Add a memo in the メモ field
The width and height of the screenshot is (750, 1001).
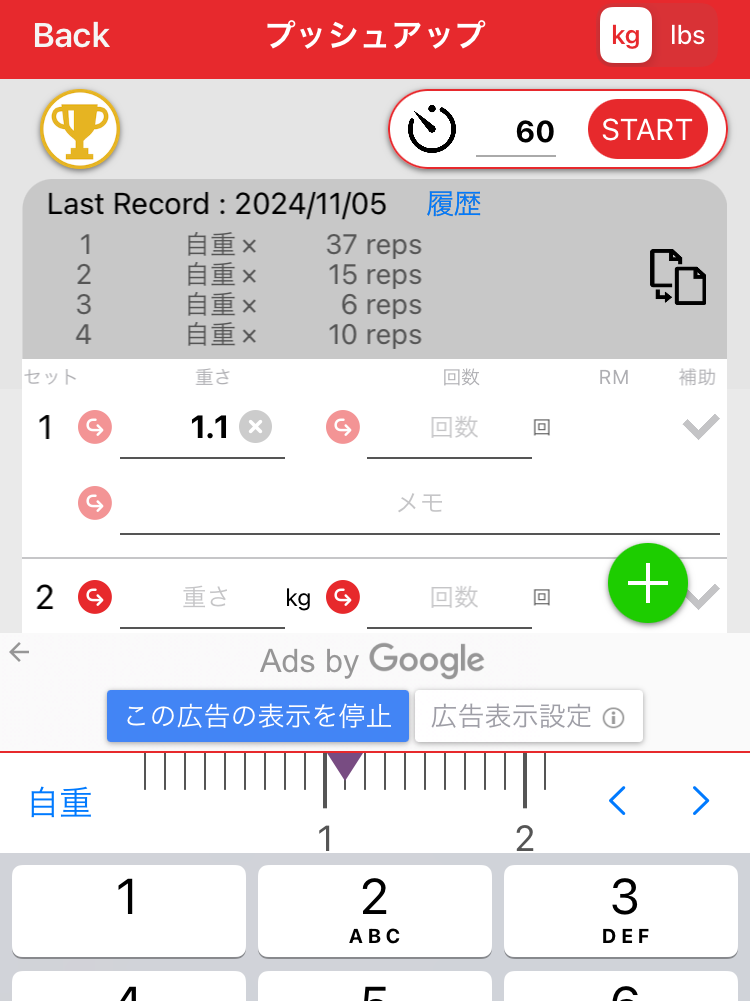pyautogui.click(x=420, y=503)
